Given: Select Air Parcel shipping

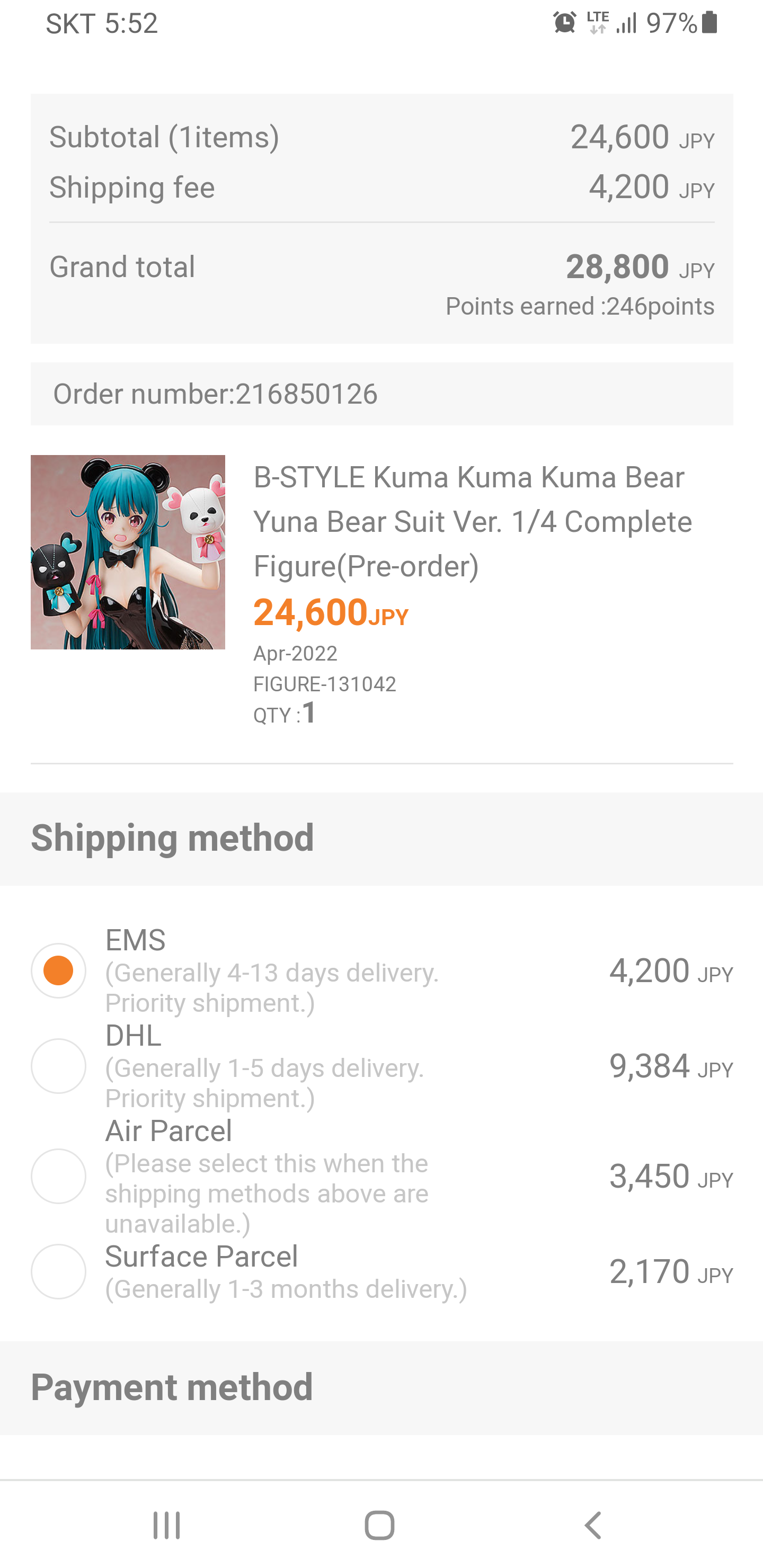Looking at the screenshot, I should tap(58, 1176).
